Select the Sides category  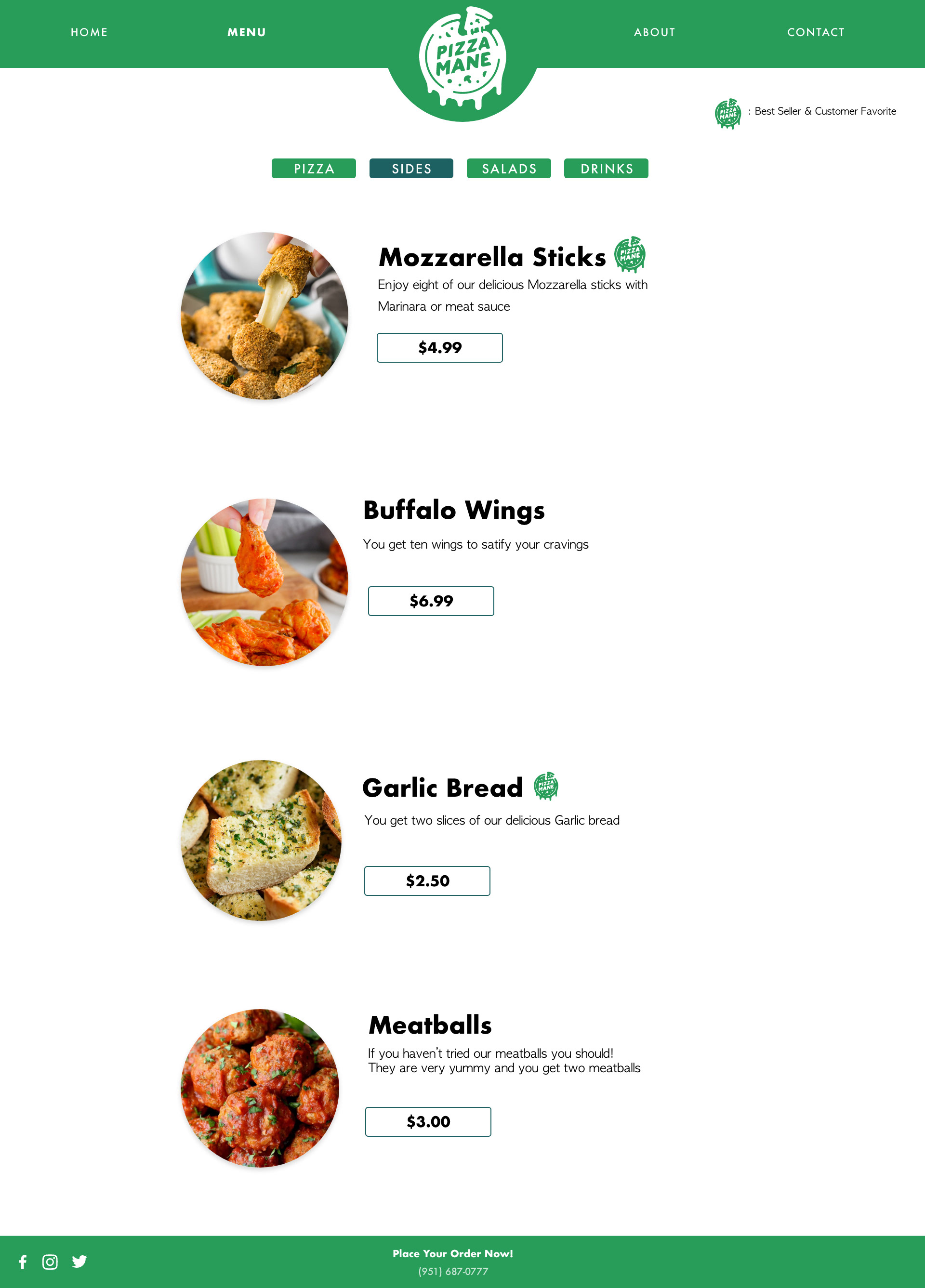(411, 169)
